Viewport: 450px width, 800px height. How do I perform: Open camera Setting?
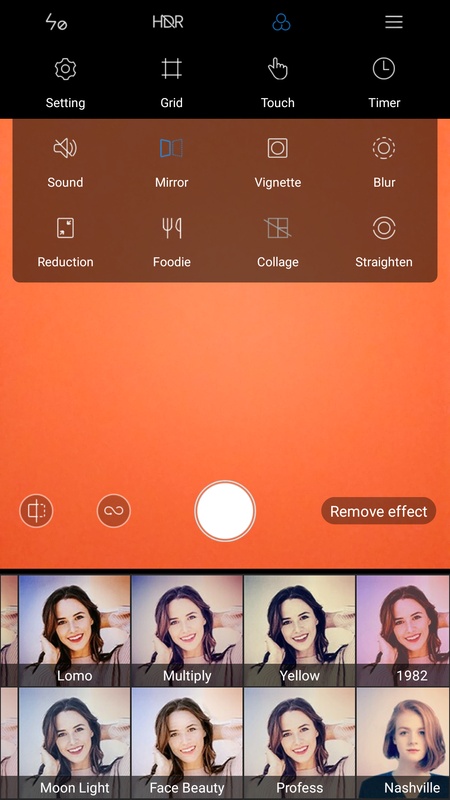pyautogui.click(x=65, y=84)
